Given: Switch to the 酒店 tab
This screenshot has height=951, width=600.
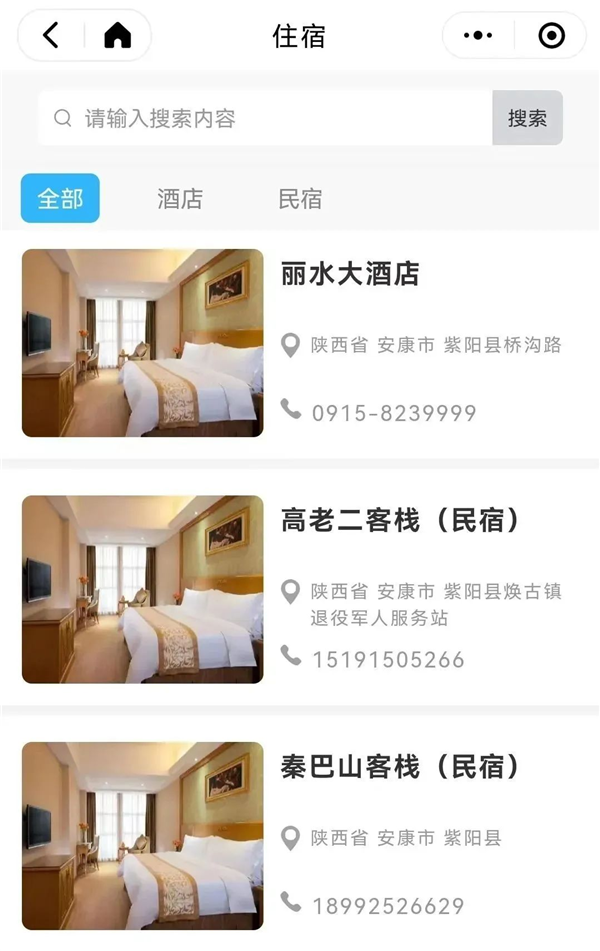Looking at the screenshot, I should (180, 198).
